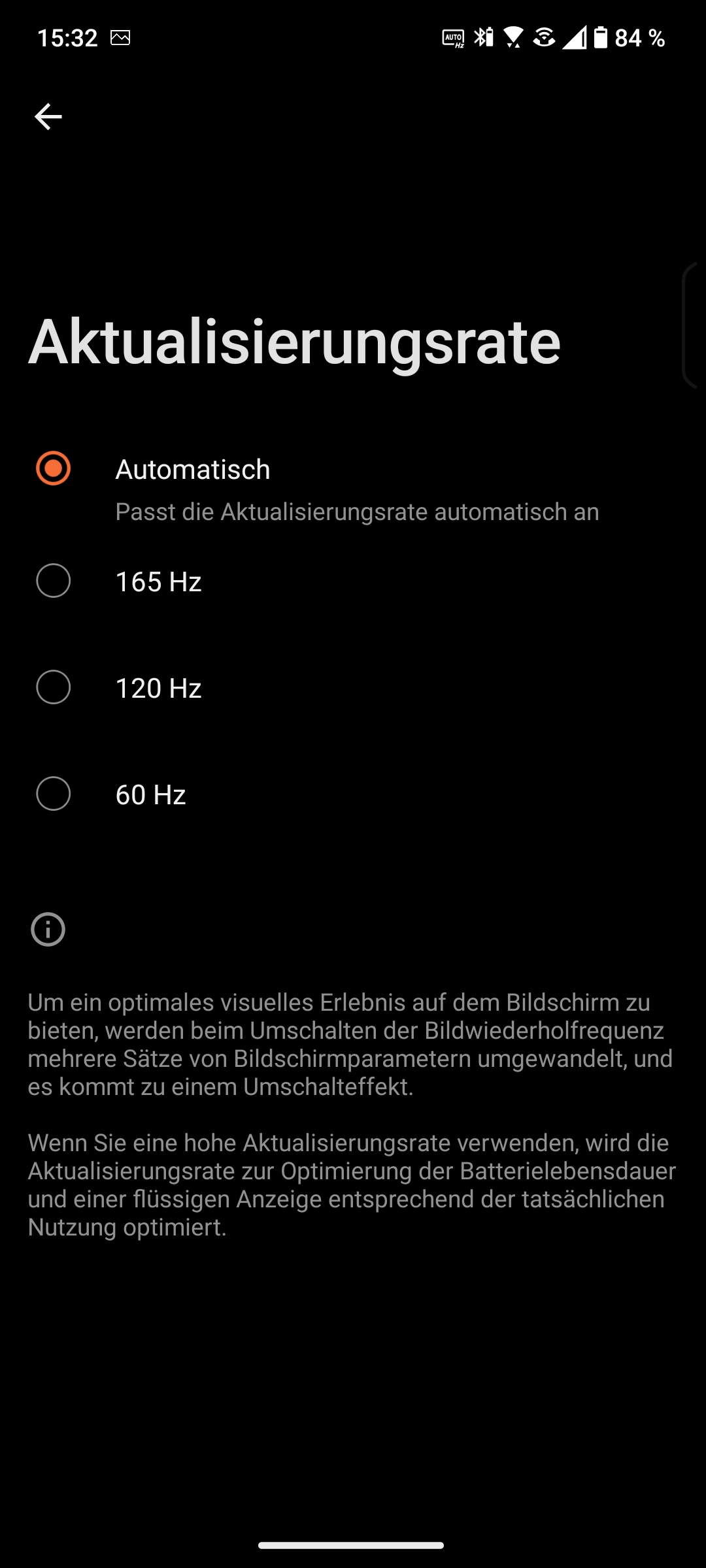706x1568 pixels.
Task: Choose the 165 Hz refresh rate
Action: pyautogui.click(x=353, y=581)
